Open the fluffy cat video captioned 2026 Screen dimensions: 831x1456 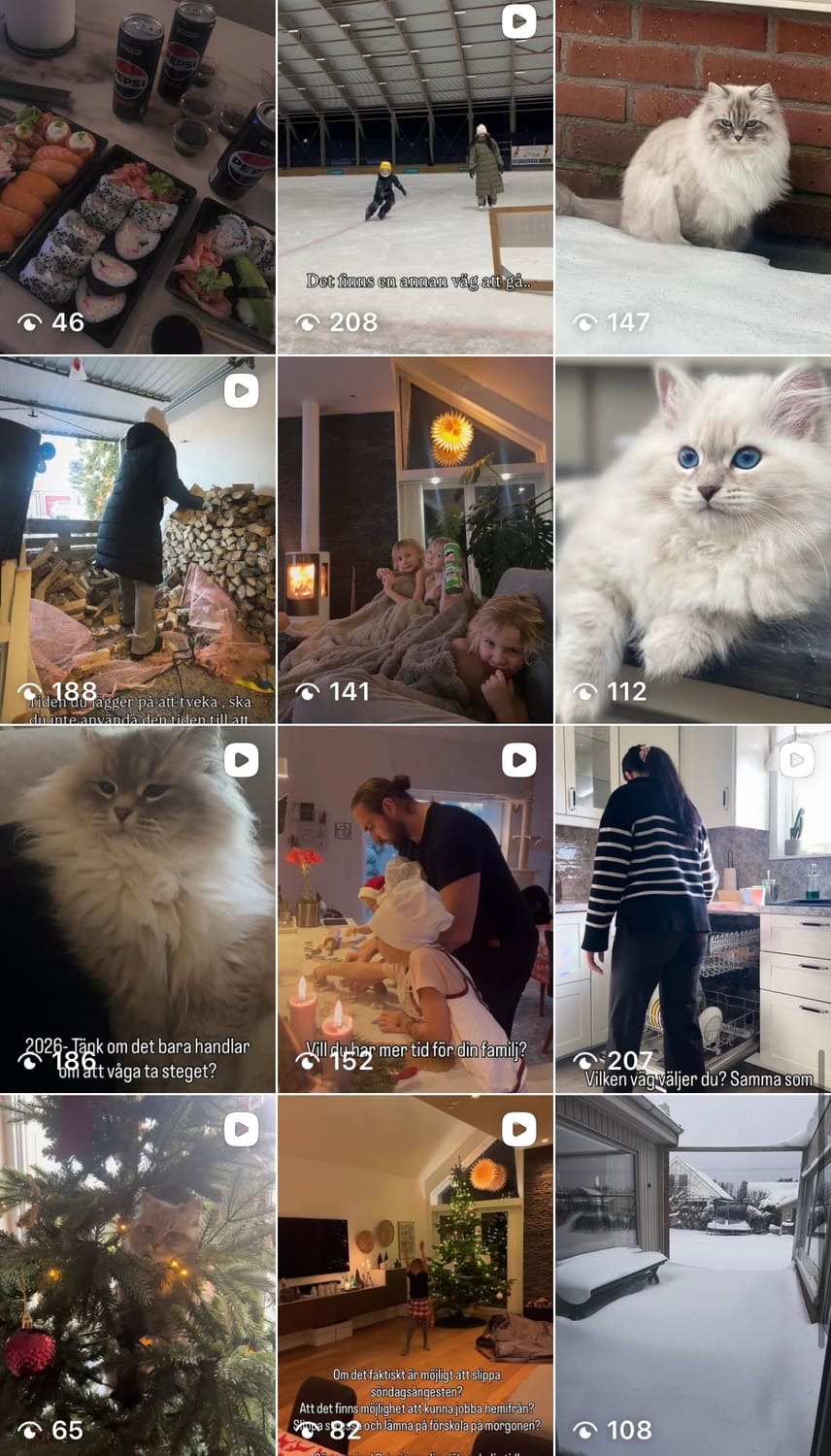pyautogui.click(x=137, y=909)
